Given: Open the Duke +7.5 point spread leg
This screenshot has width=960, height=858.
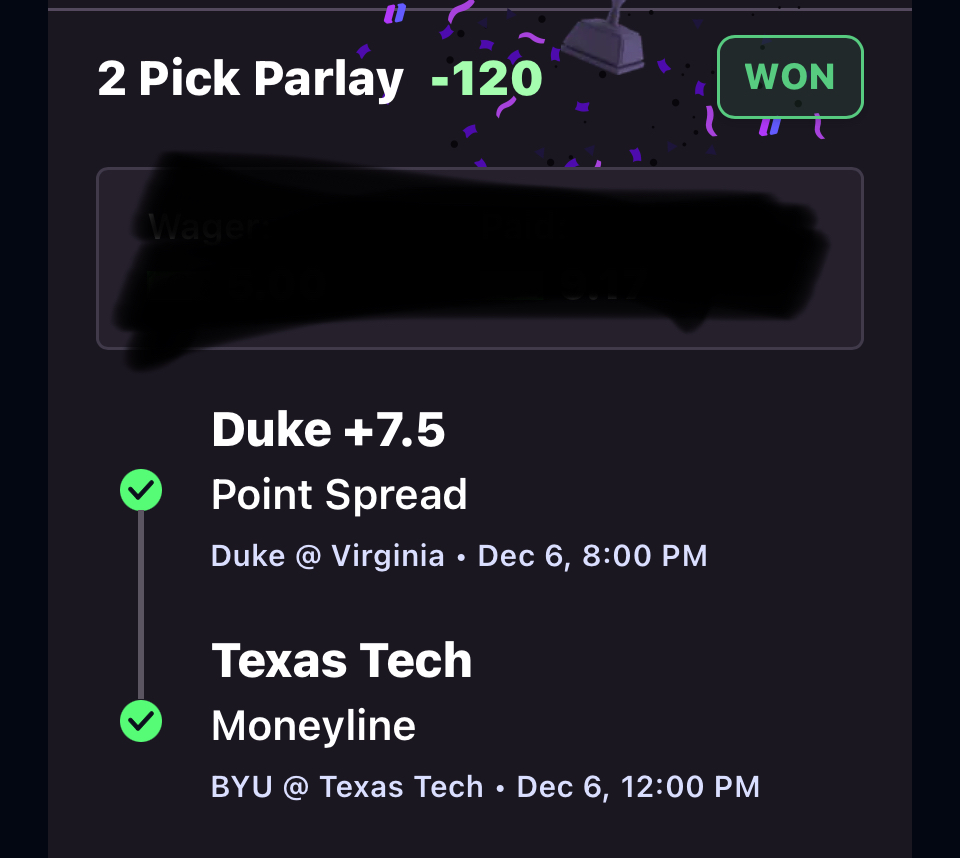Looking at the screenshot, I should [340, 492].
